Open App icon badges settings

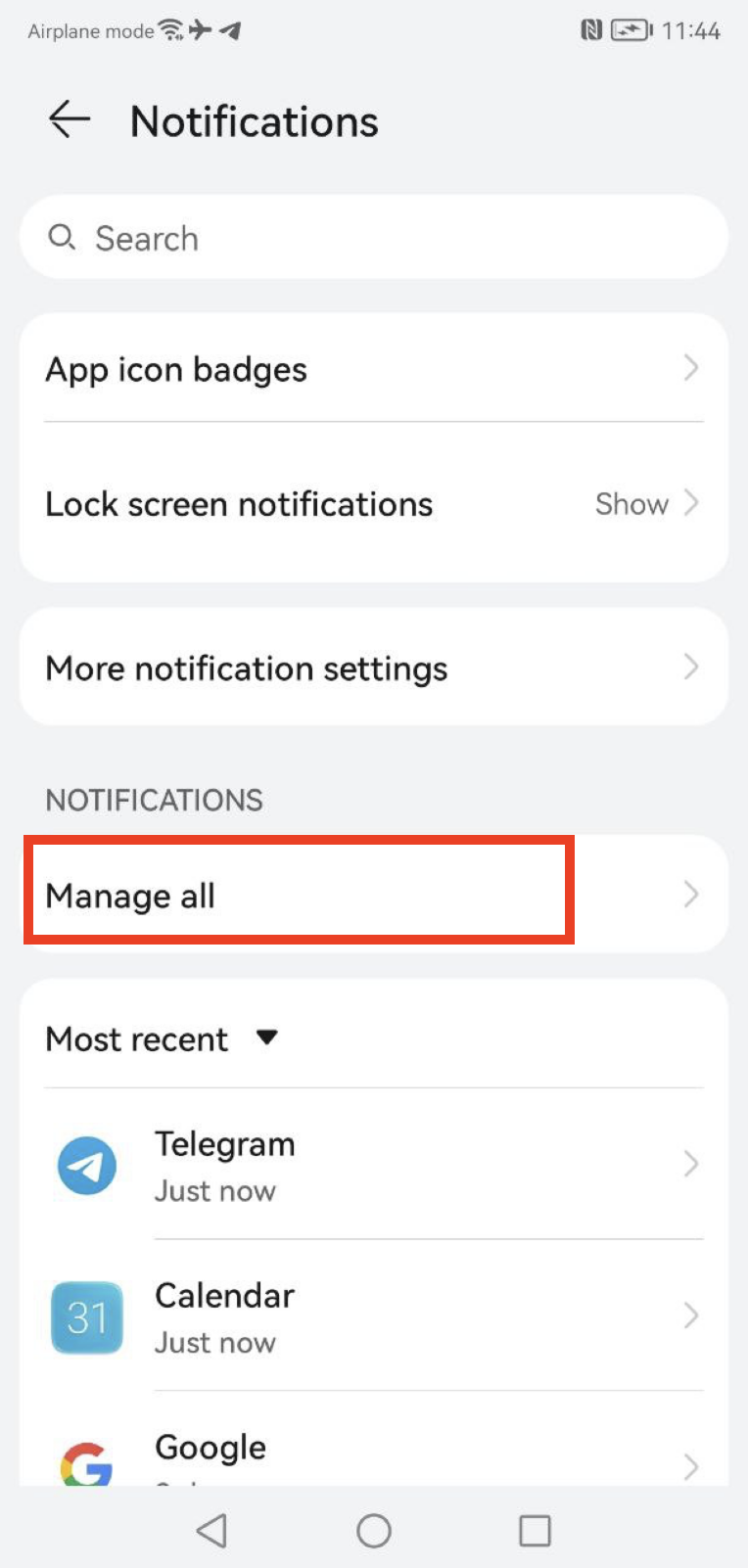point(374,369)
